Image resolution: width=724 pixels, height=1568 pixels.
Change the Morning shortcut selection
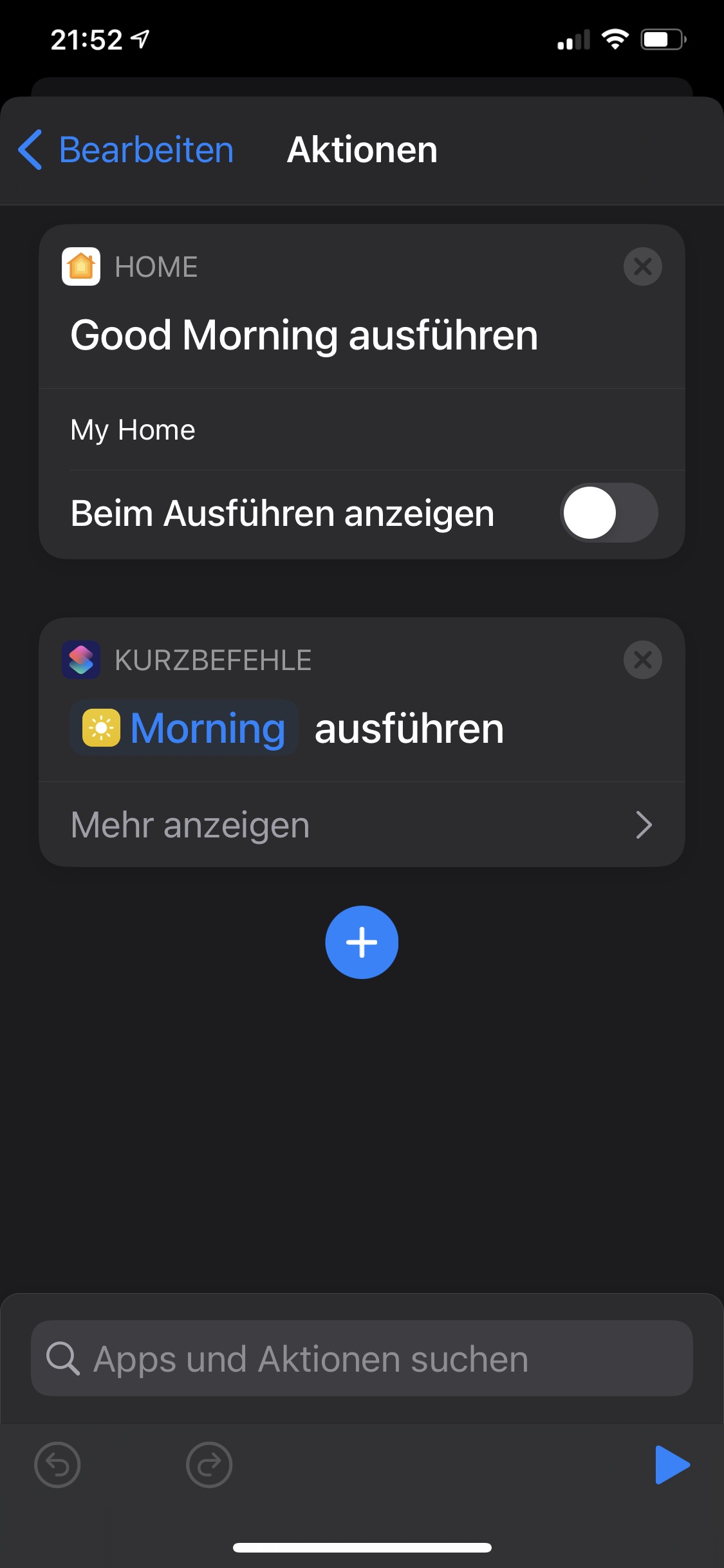pyautogui.click(x=185, y=729)
